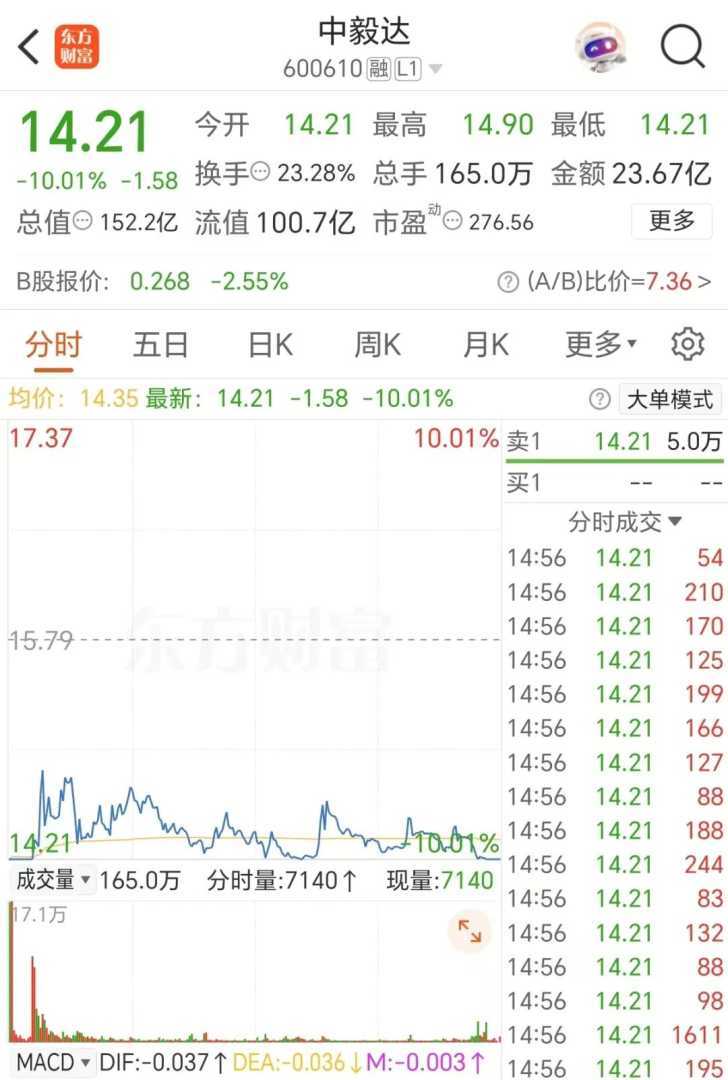Expand the 分时成交 dropdown

625,522
